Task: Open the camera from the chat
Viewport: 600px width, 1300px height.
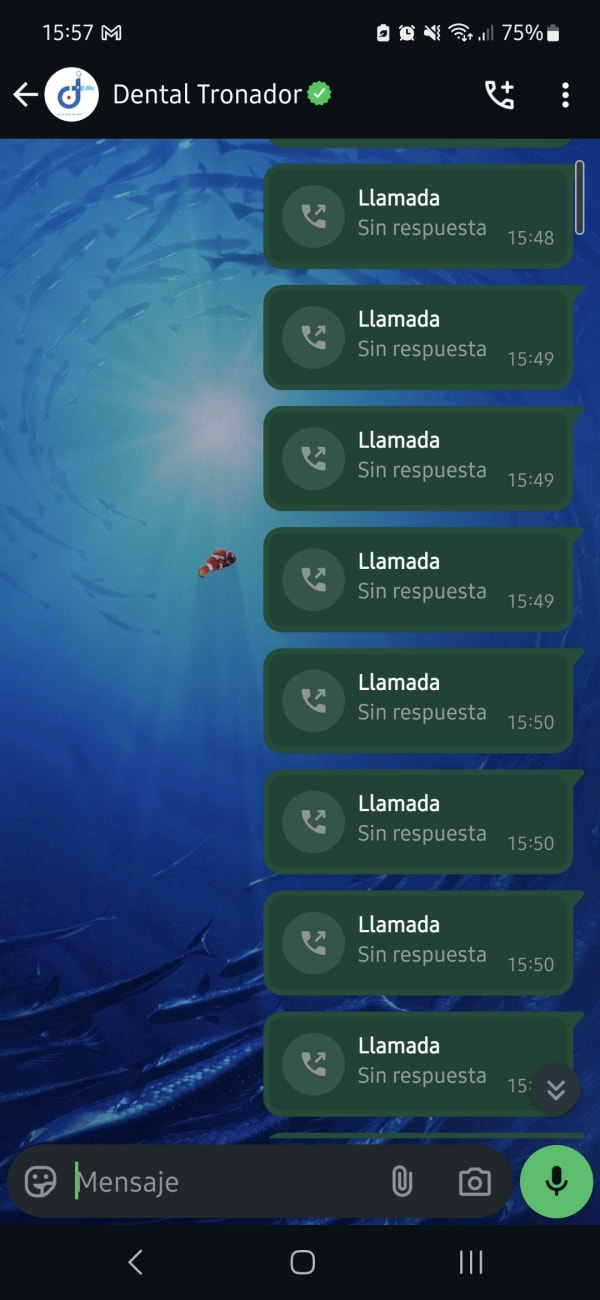Action: click(x=474, y=1181)
